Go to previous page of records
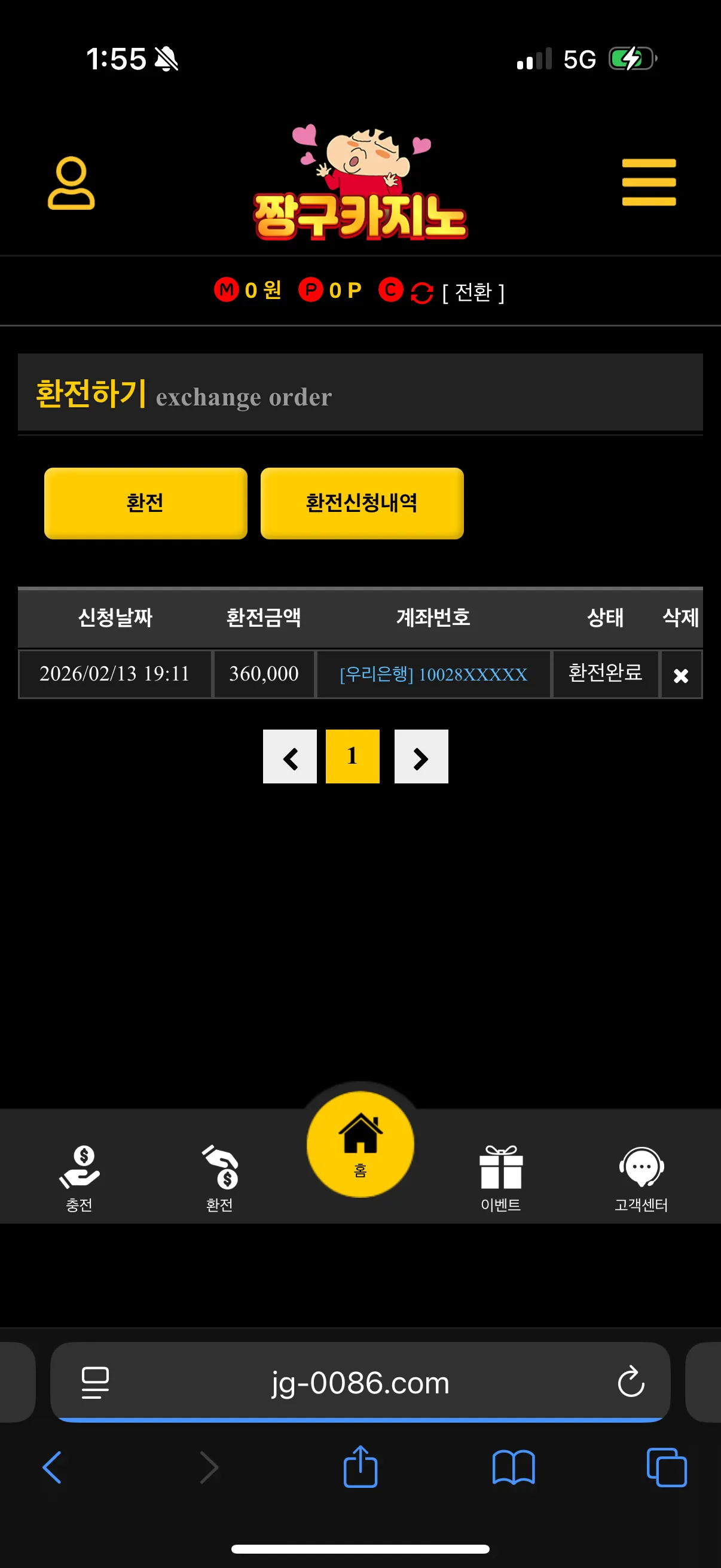721x1568 pixels. pos(289,756)
